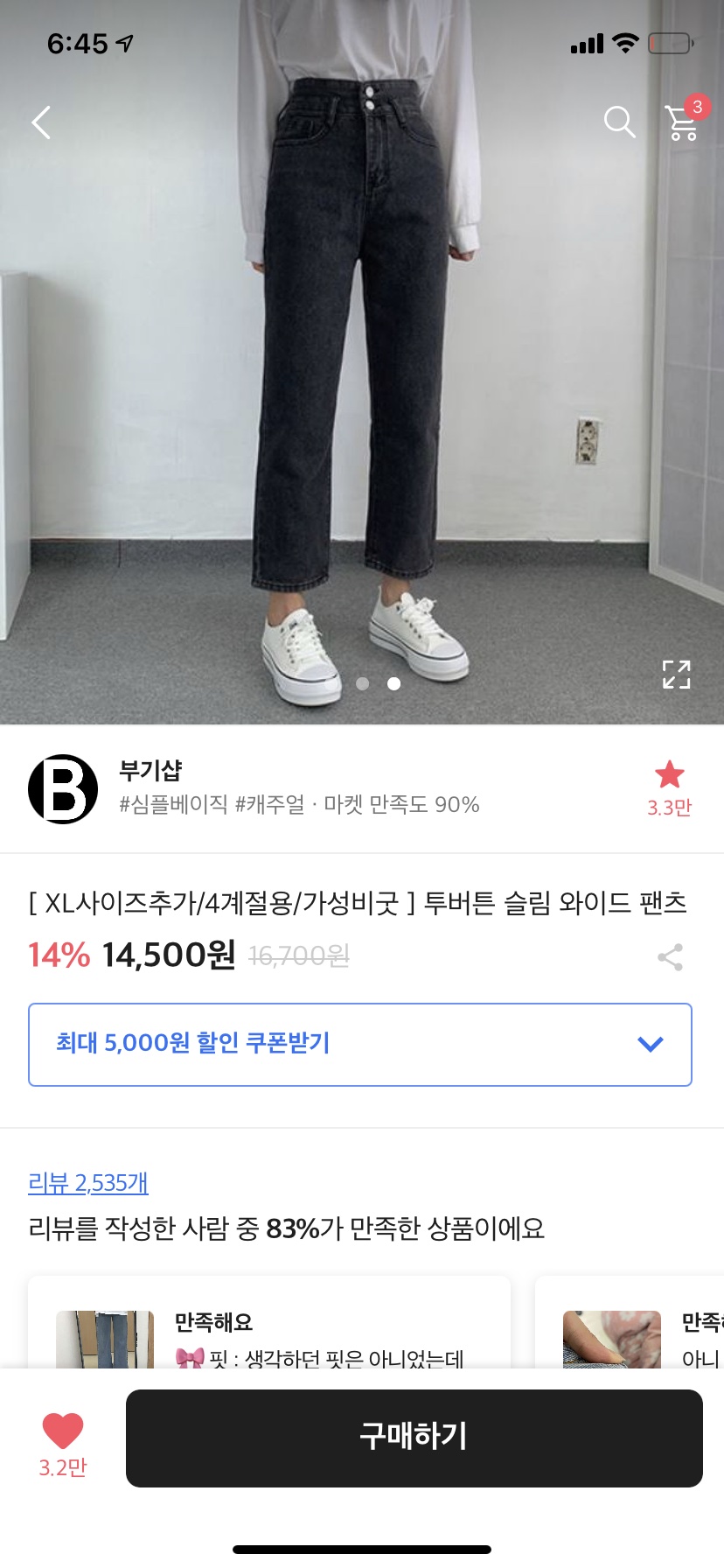
Task: Open the shopping cart with 3 items
Action: pos(683,122)
